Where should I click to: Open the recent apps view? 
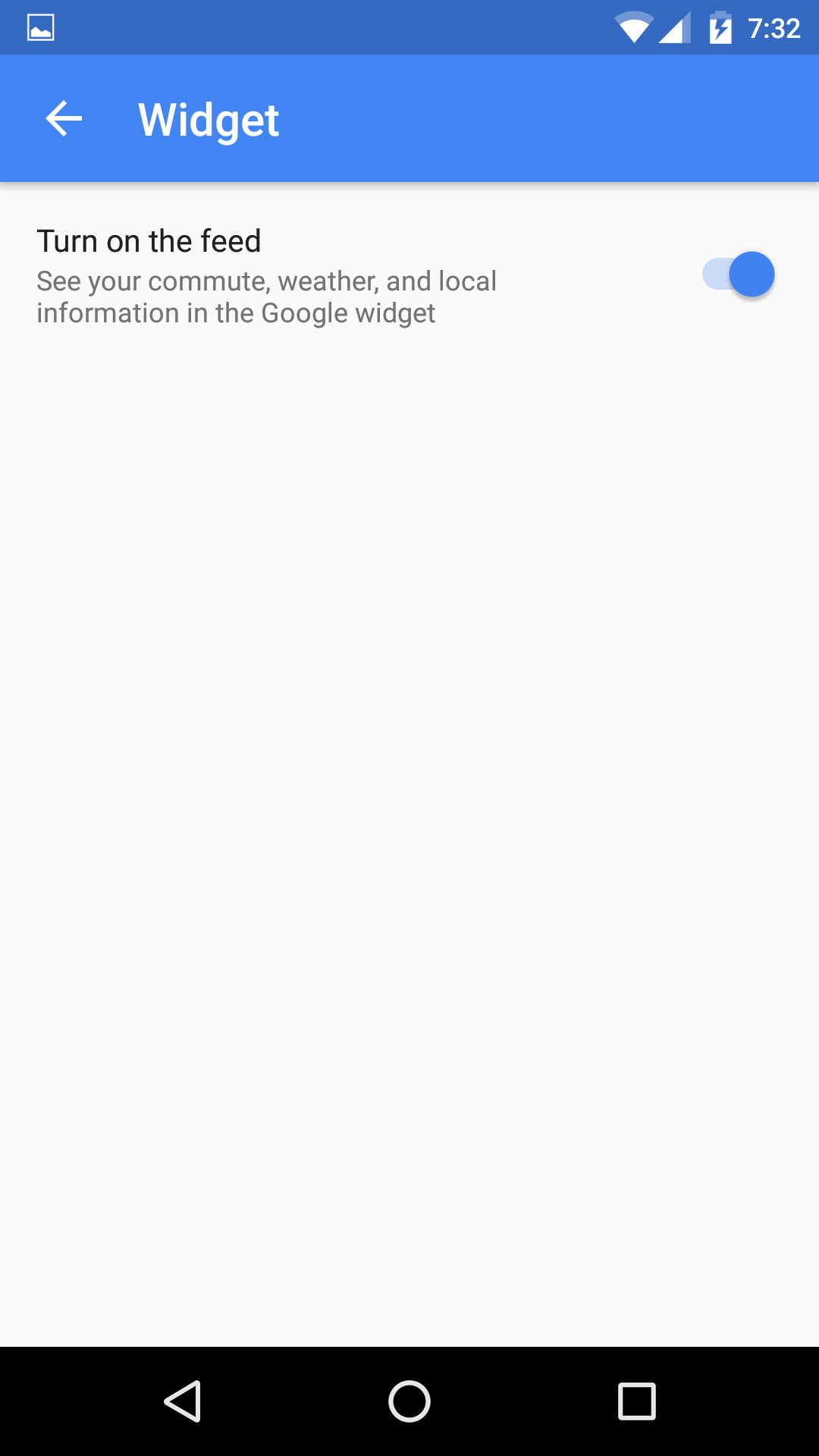click(x=636, y=1401)
